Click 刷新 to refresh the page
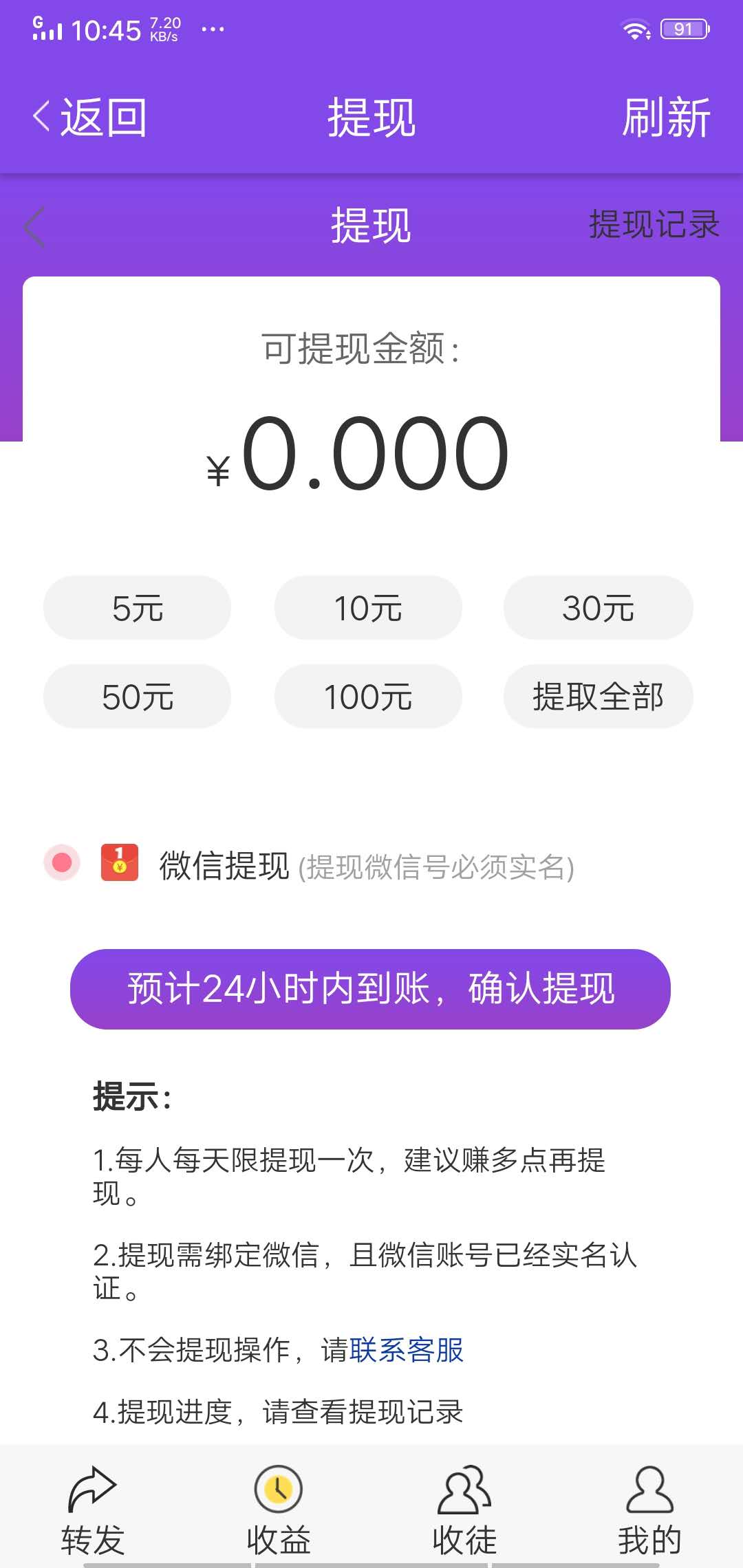 pos(665,116)
